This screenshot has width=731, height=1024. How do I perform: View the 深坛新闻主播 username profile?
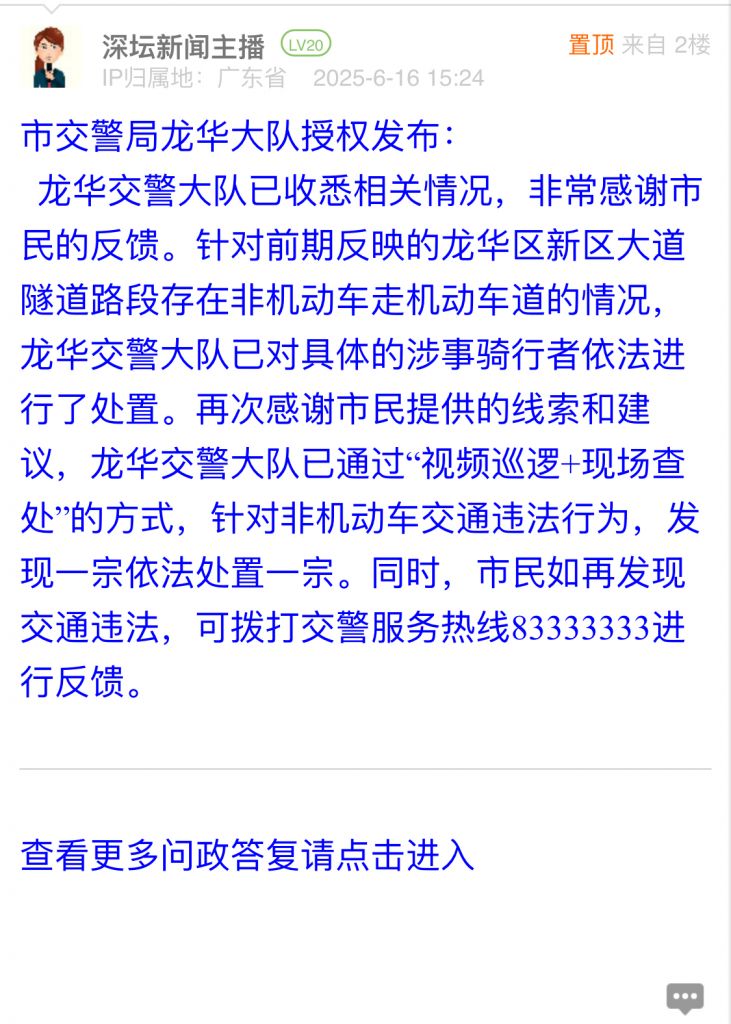pos(183,45)
